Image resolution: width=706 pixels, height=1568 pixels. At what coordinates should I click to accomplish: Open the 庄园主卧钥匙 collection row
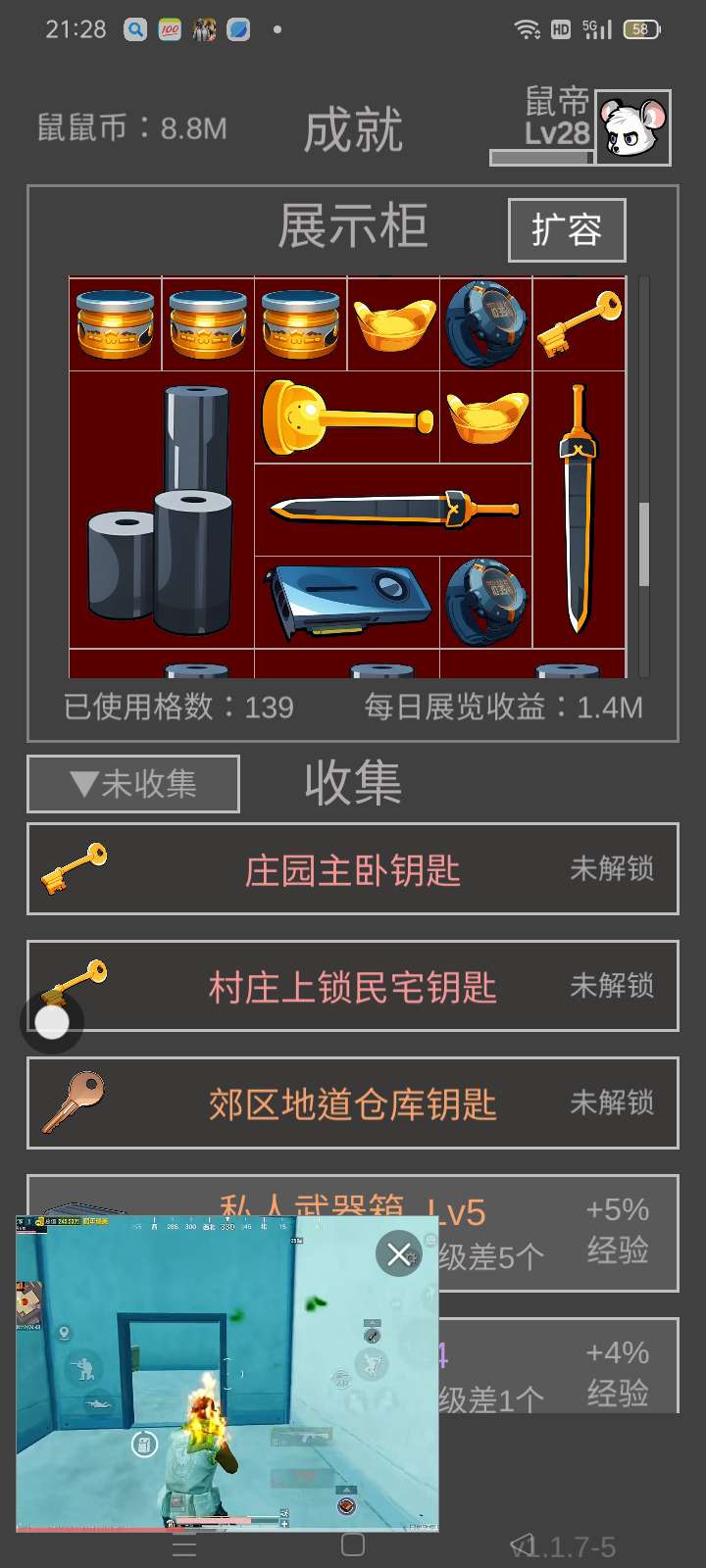[352, 869]
